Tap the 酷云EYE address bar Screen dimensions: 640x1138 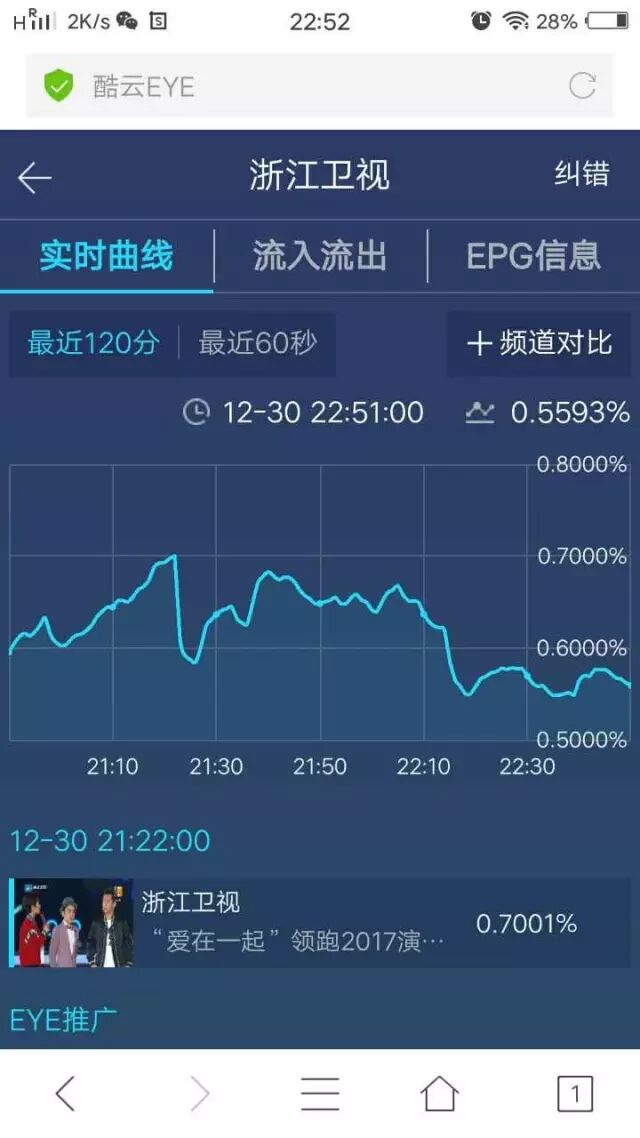300,86
